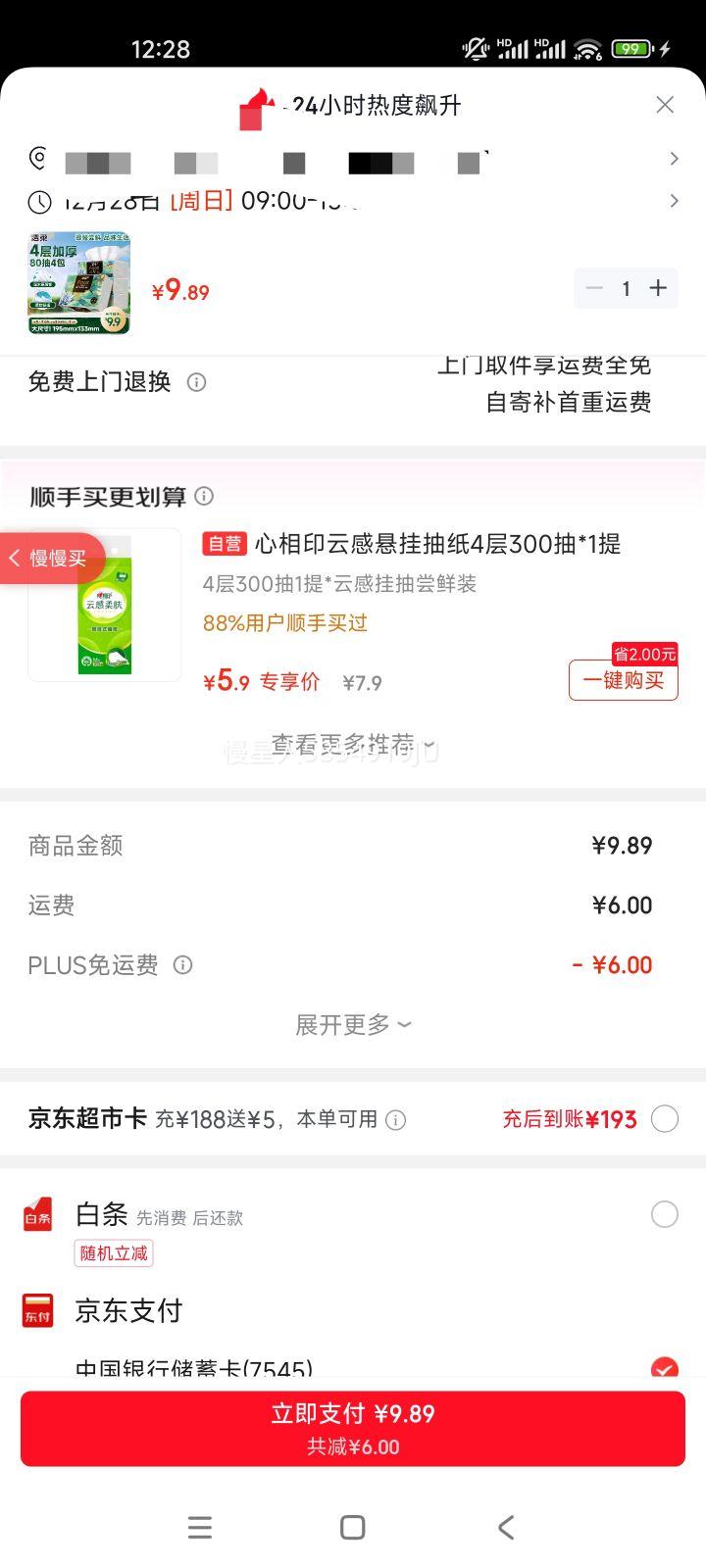Select the 京东超市卡 recharge option circle
Screen dimensions: 706x1568
(x=664, y=1118)
